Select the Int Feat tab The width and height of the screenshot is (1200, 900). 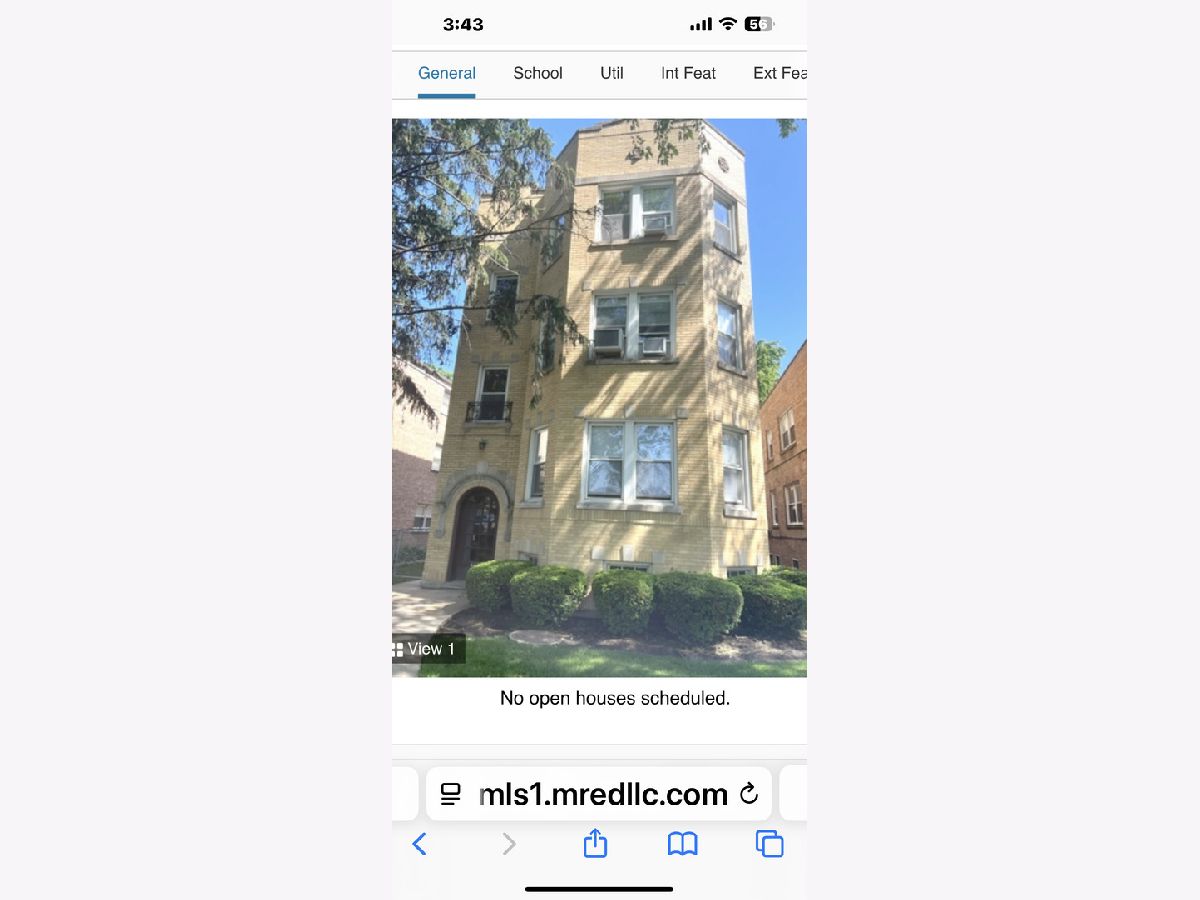pos(688,73)
